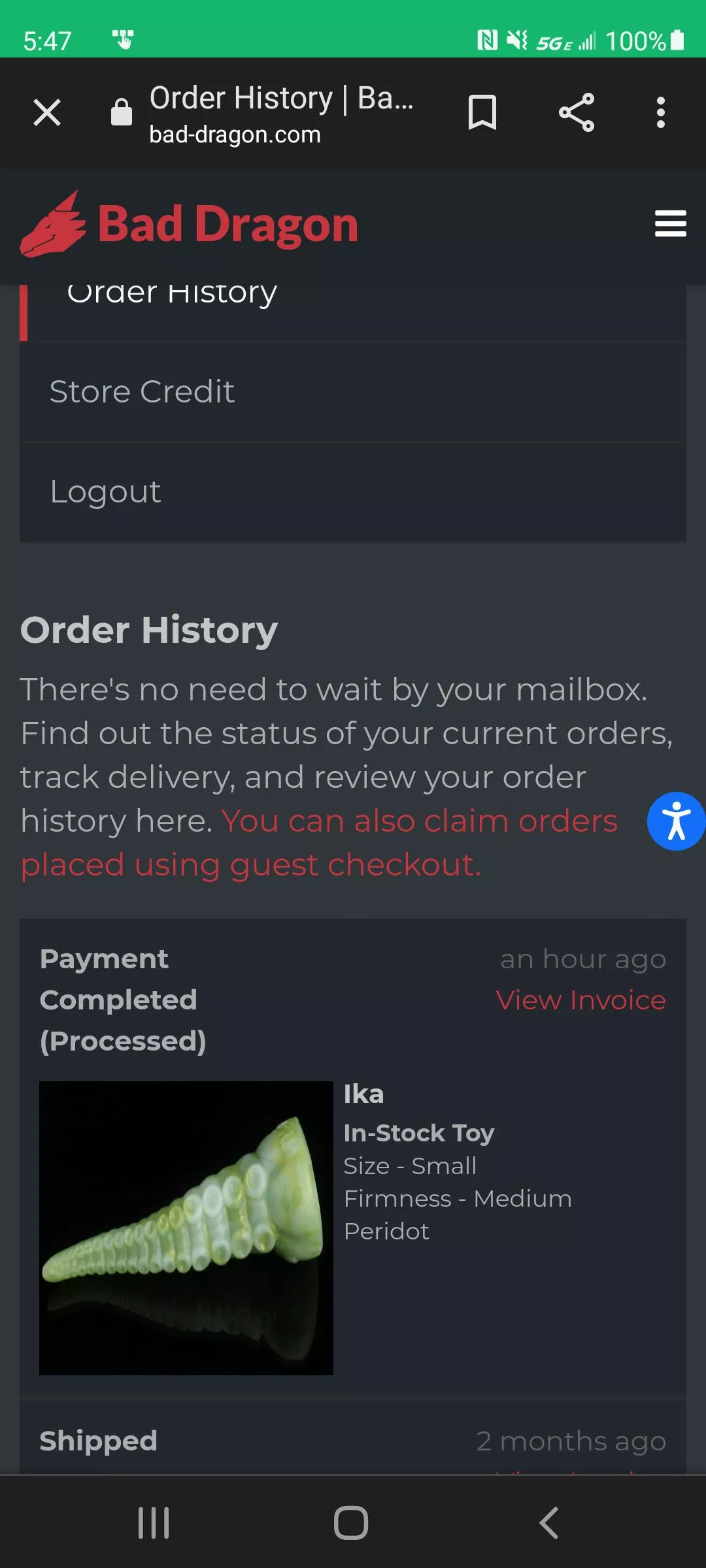Close the browser custom tab

[x=47, y=112]
